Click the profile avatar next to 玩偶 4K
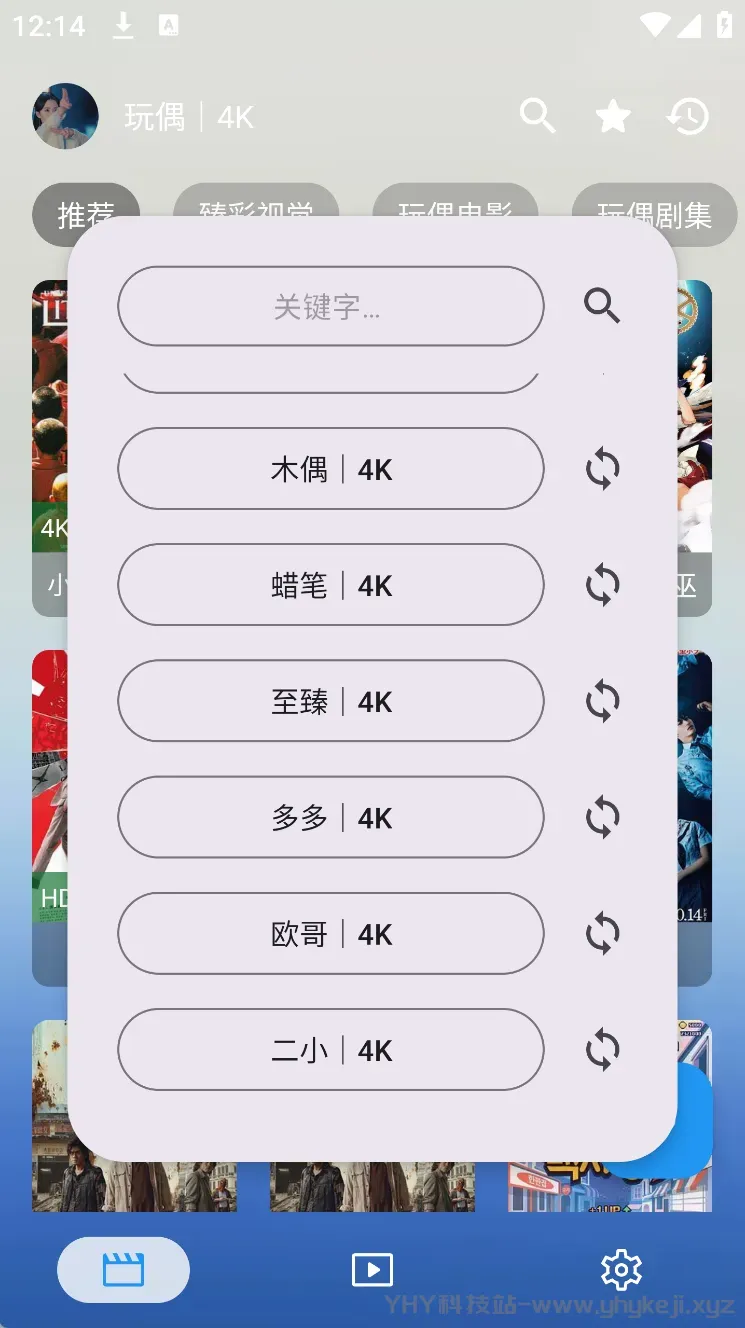Image resolution: width=745 pixels, height=1328 pixels. pos(65,116)
